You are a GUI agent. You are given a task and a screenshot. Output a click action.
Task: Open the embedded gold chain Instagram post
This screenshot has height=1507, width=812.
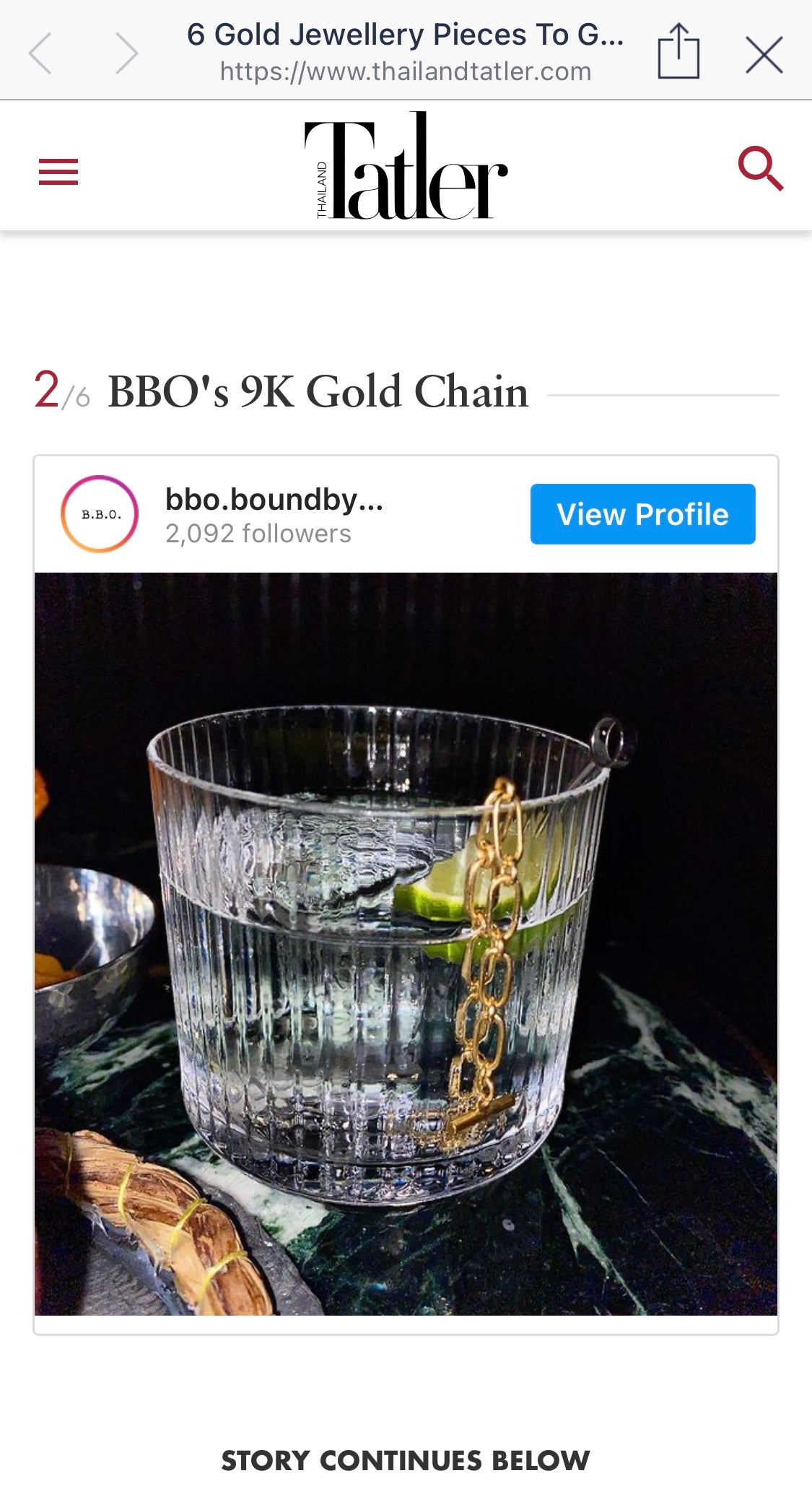click(x=406, y=943)
